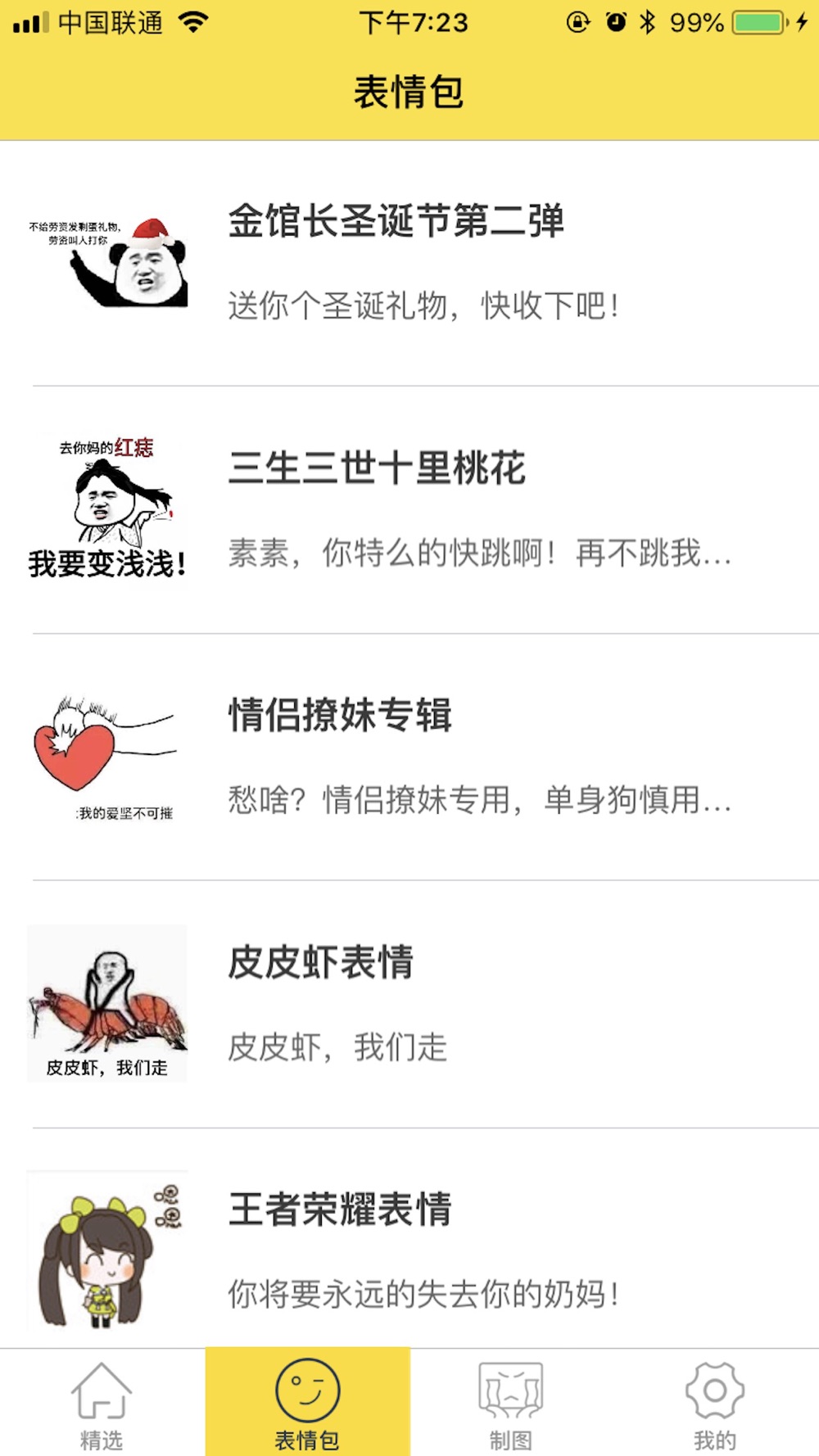Open 王者荣耀表情 sticker pack

coord(409,1250)
